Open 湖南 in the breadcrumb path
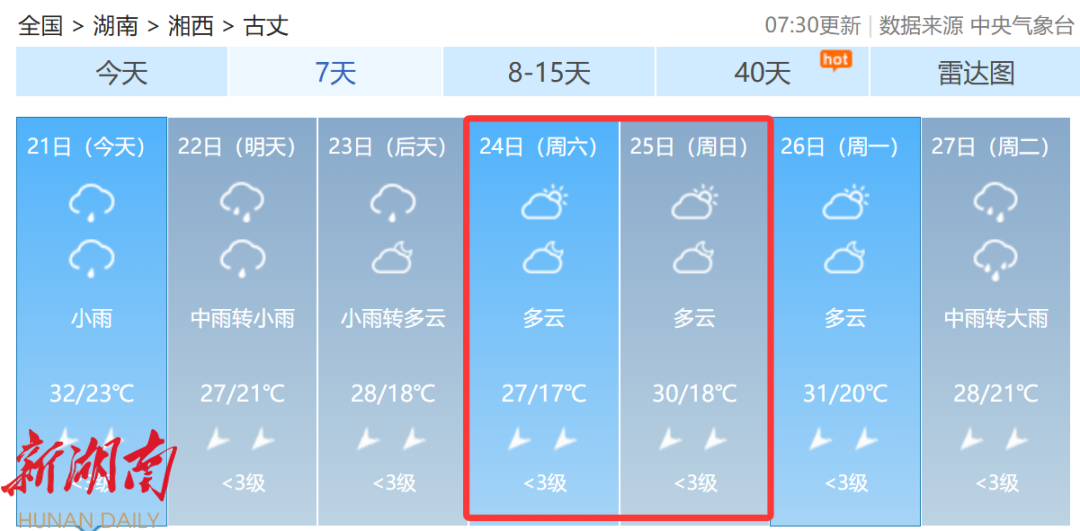 coord(115,26)
